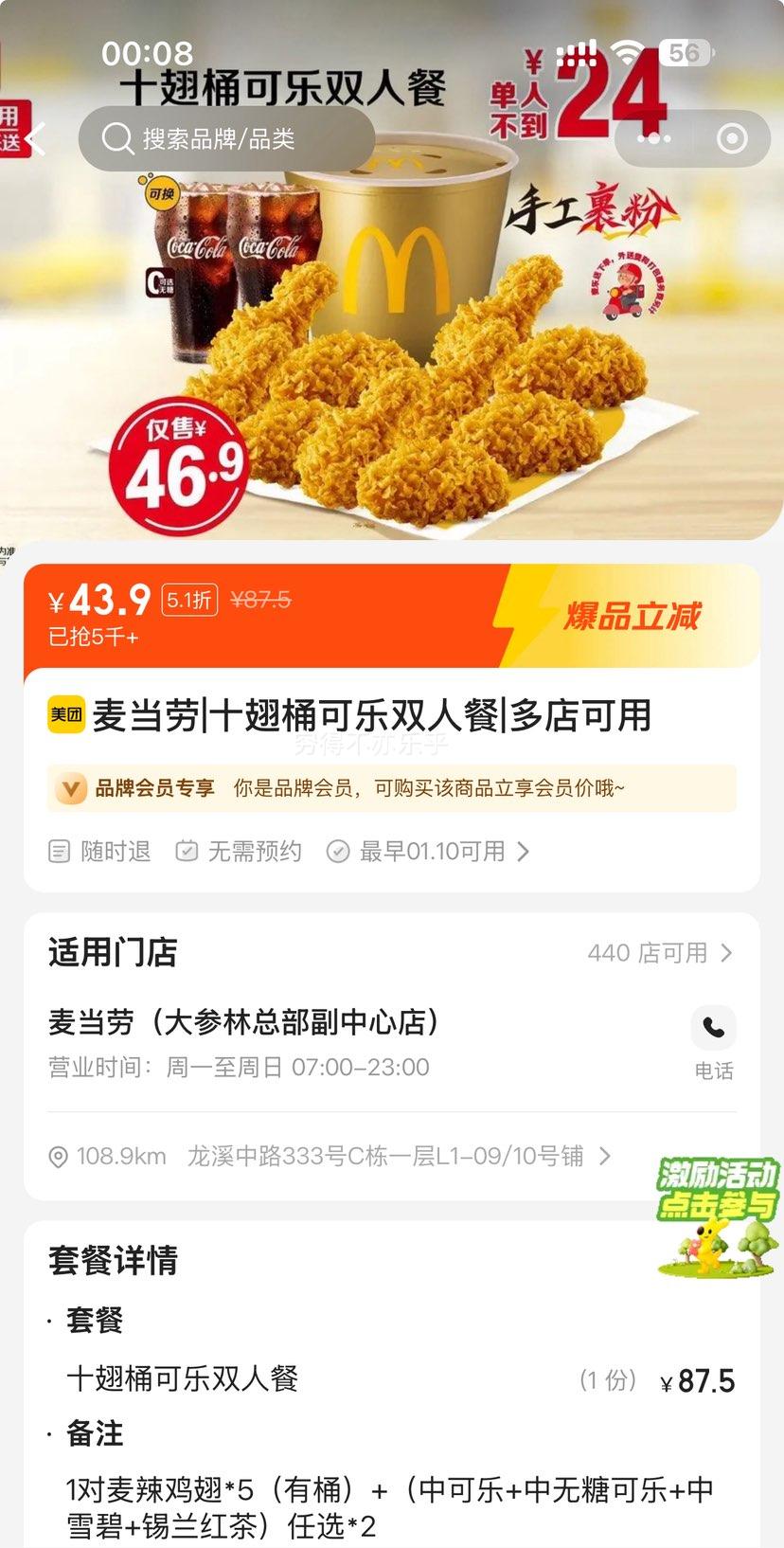Tap the Meituan logo beside the deal title

(66, 717)
